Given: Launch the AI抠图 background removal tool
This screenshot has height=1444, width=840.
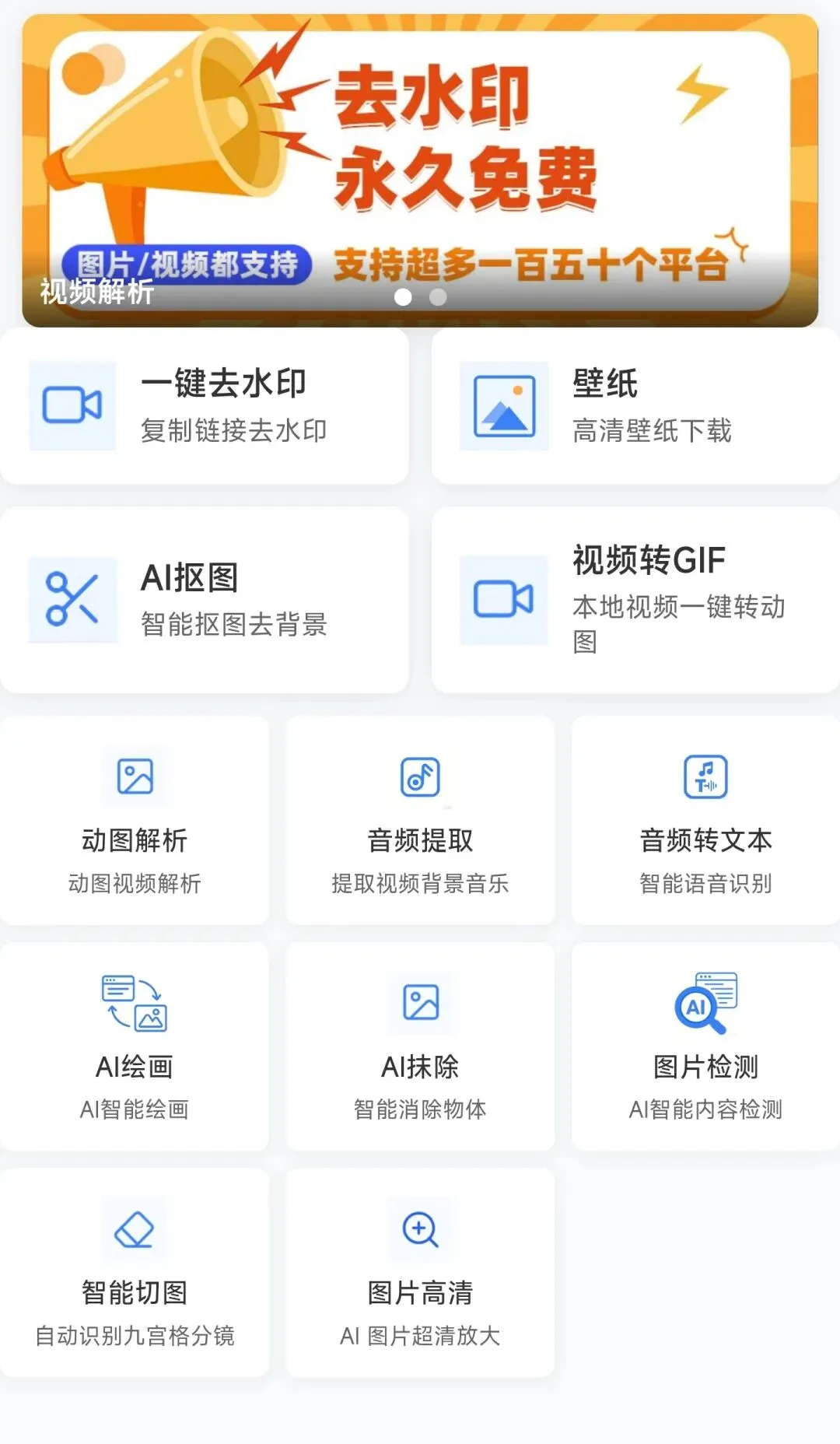Looking at the screenshot, I should [205, 600].
